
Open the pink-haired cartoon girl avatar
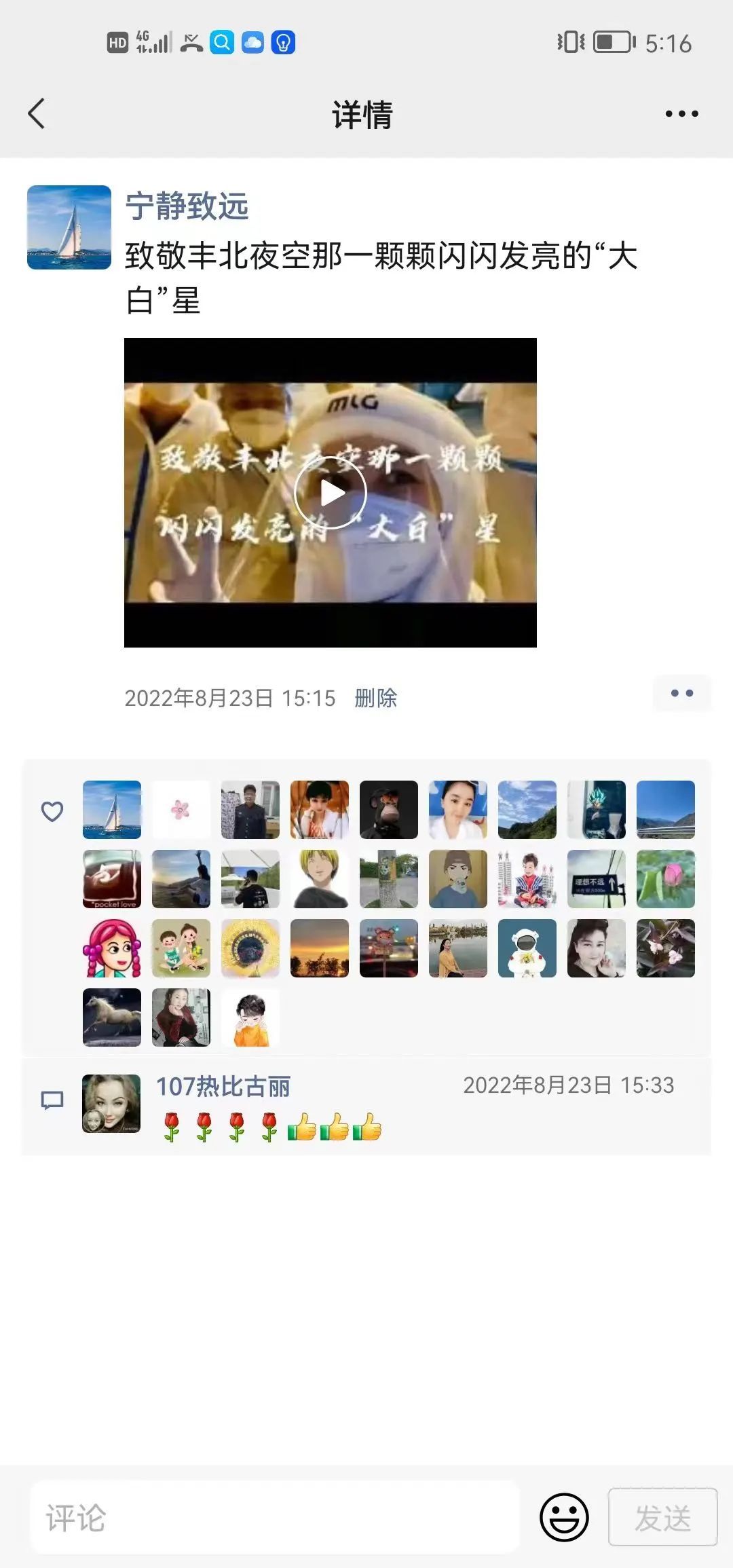pos(112,948)
